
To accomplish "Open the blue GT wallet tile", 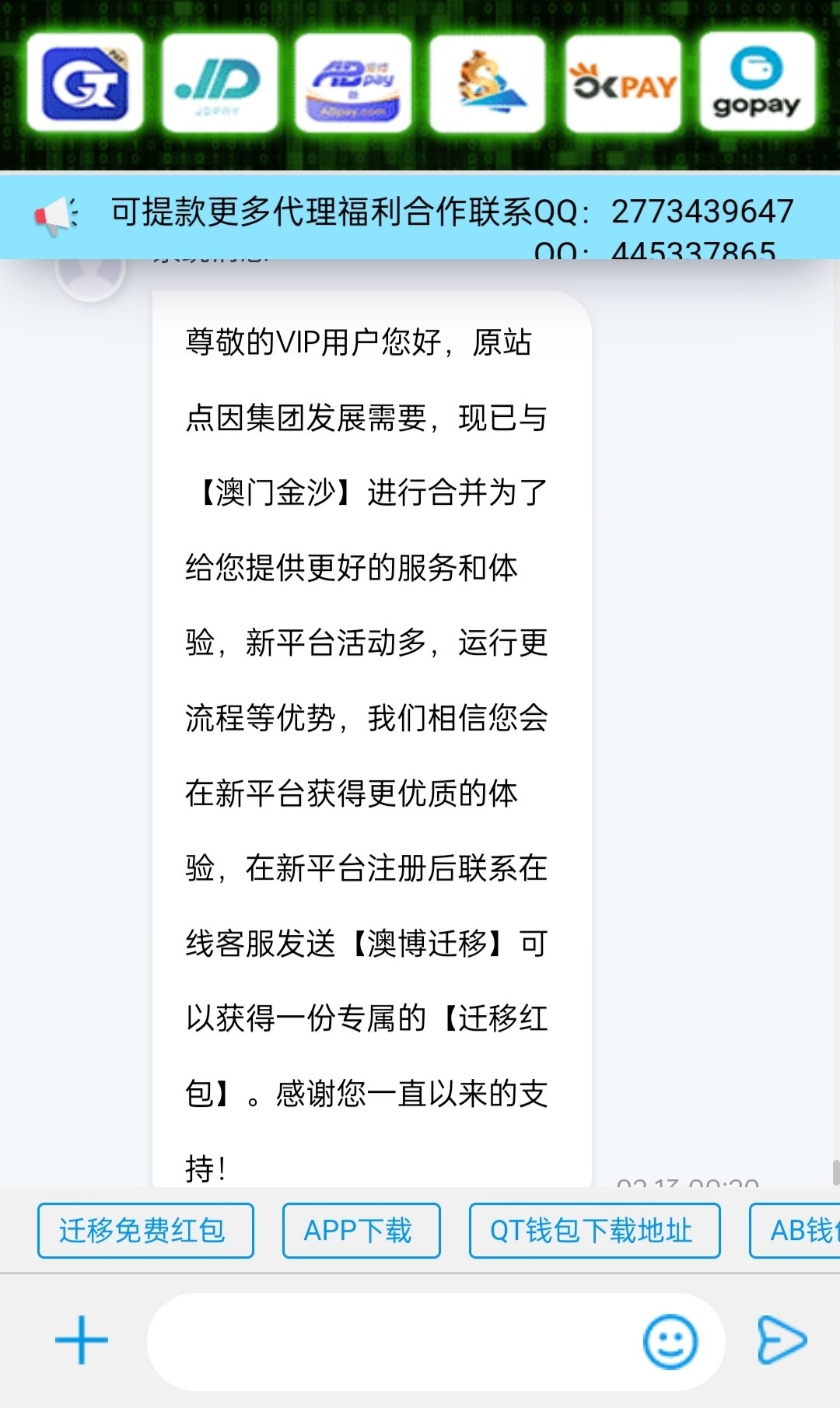I will pyautogui.click(x=85, y=83).
